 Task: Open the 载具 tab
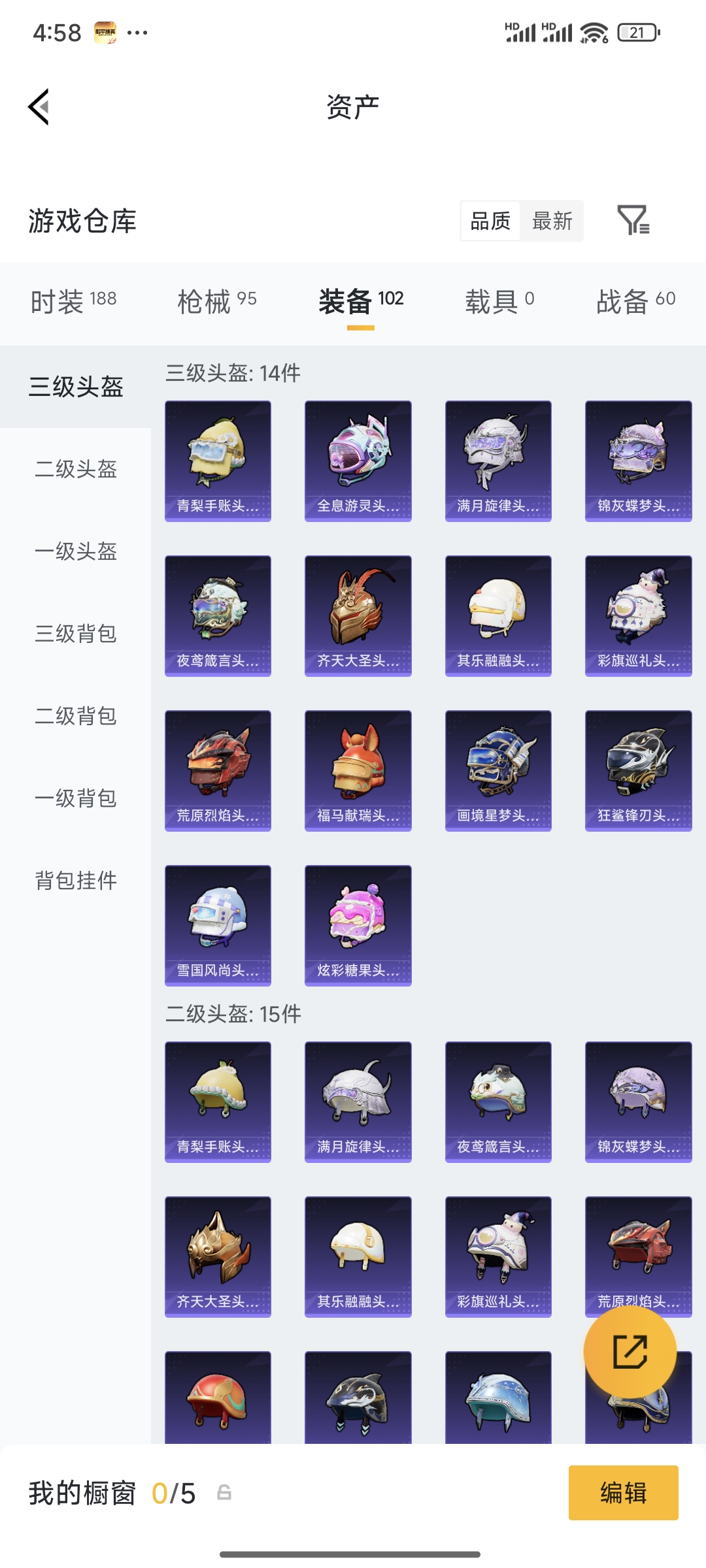[499, 301]
